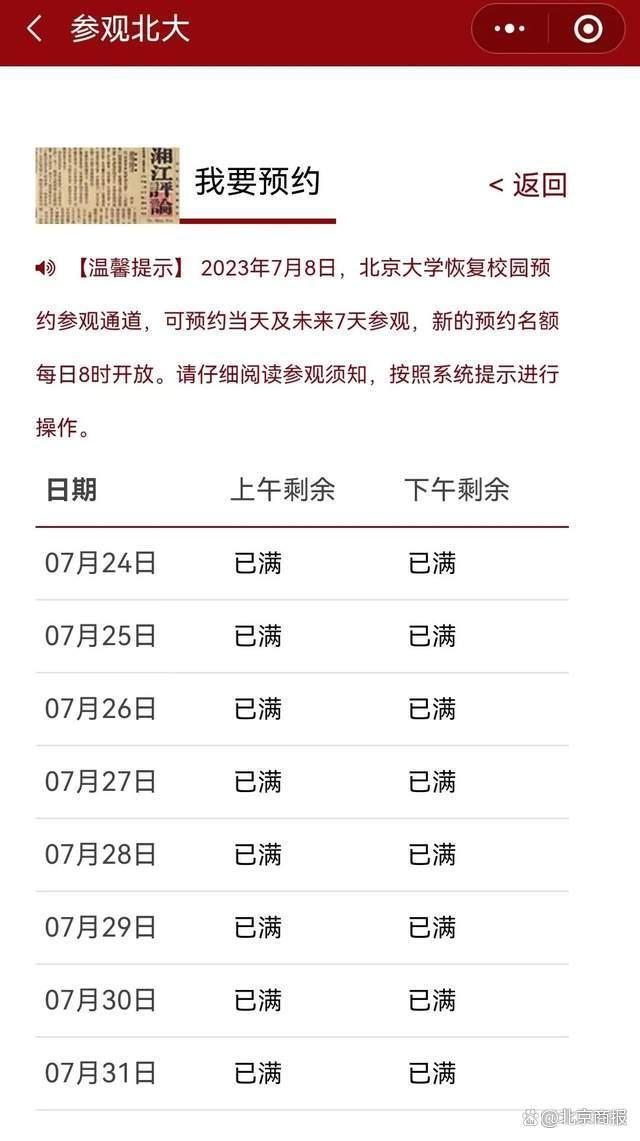This screenshot has height=1141, width=640.
Task: Tap the 返回 link
Action: coord(528,185)
